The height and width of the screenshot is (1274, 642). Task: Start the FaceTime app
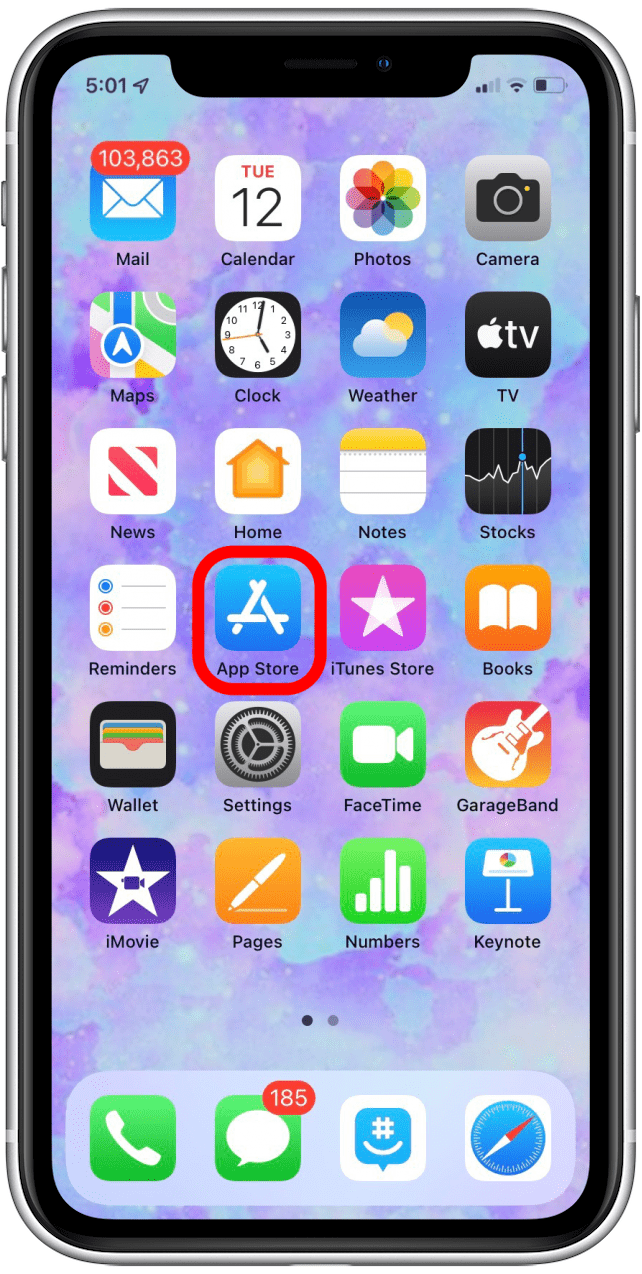382,744
